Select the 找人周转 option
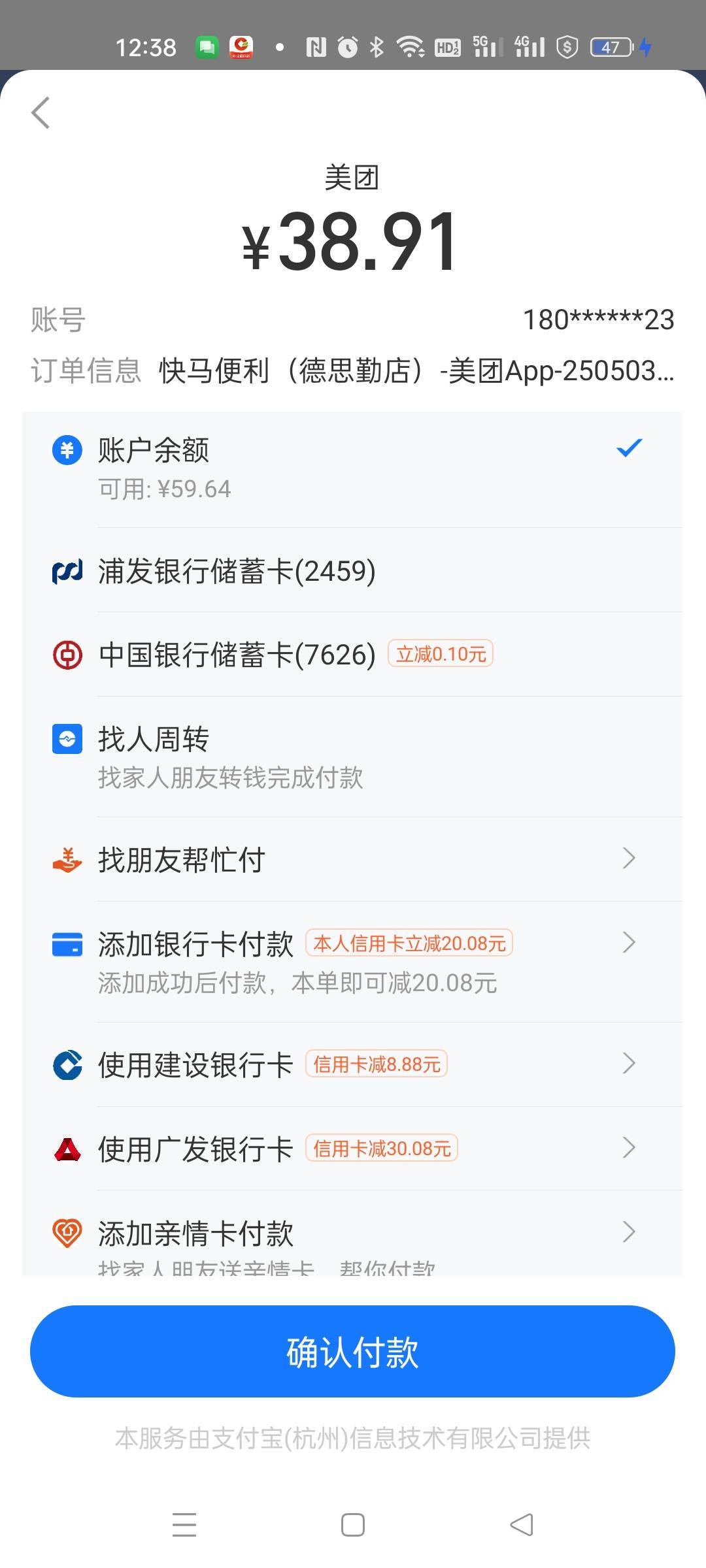This screenshot has height=1568, width=706. click(x=352, y=757)
